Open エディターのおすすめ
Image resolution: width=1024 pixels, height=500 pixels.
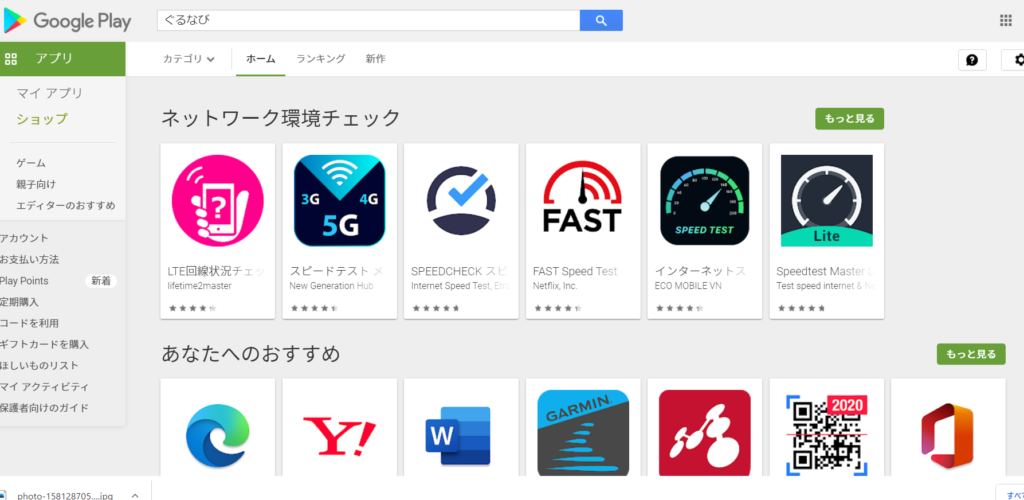[x=65, y=205]
